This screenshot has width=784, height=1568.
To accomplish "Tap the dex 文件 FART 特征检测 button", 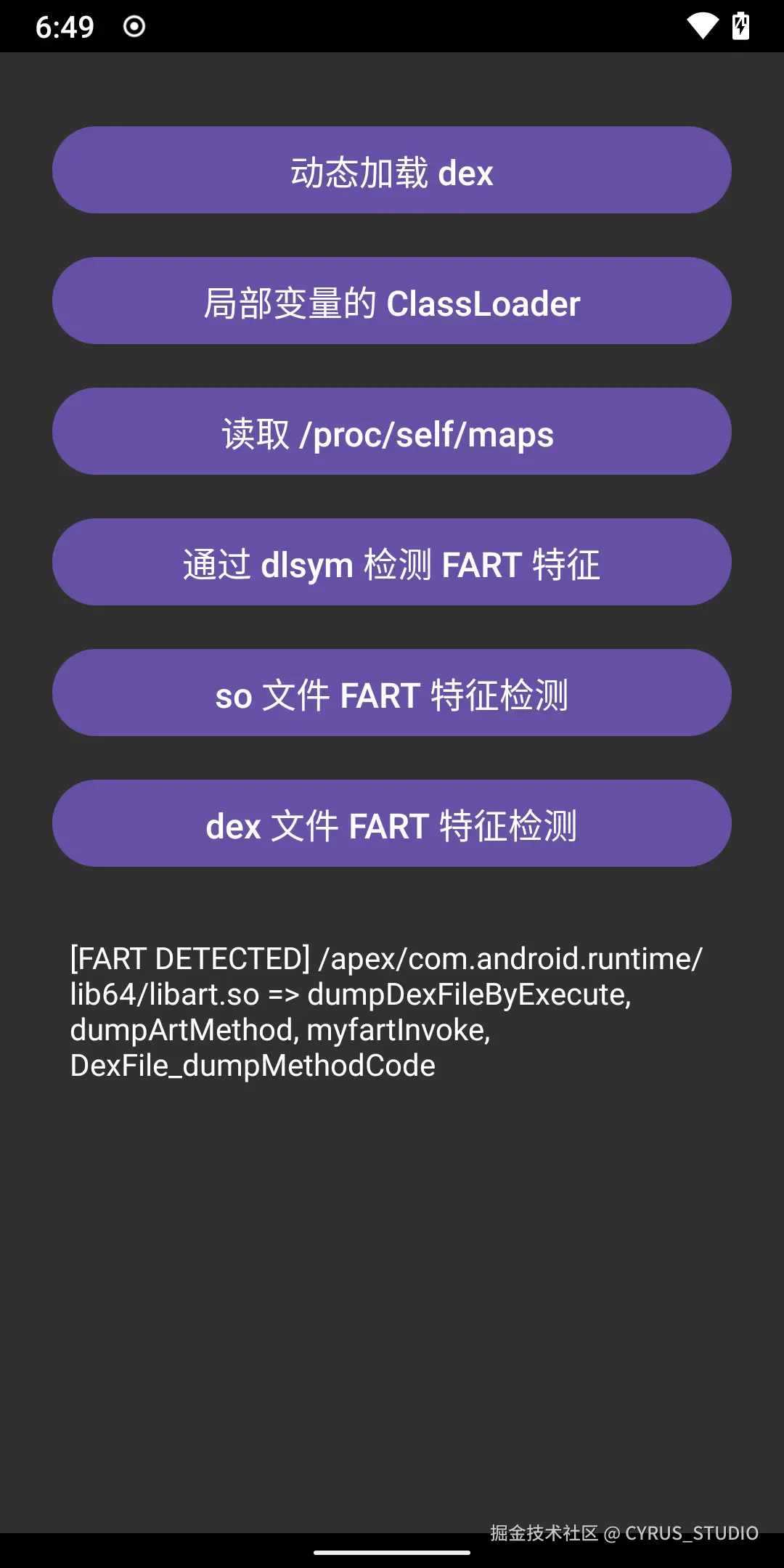I will click(x=392, y=823).
